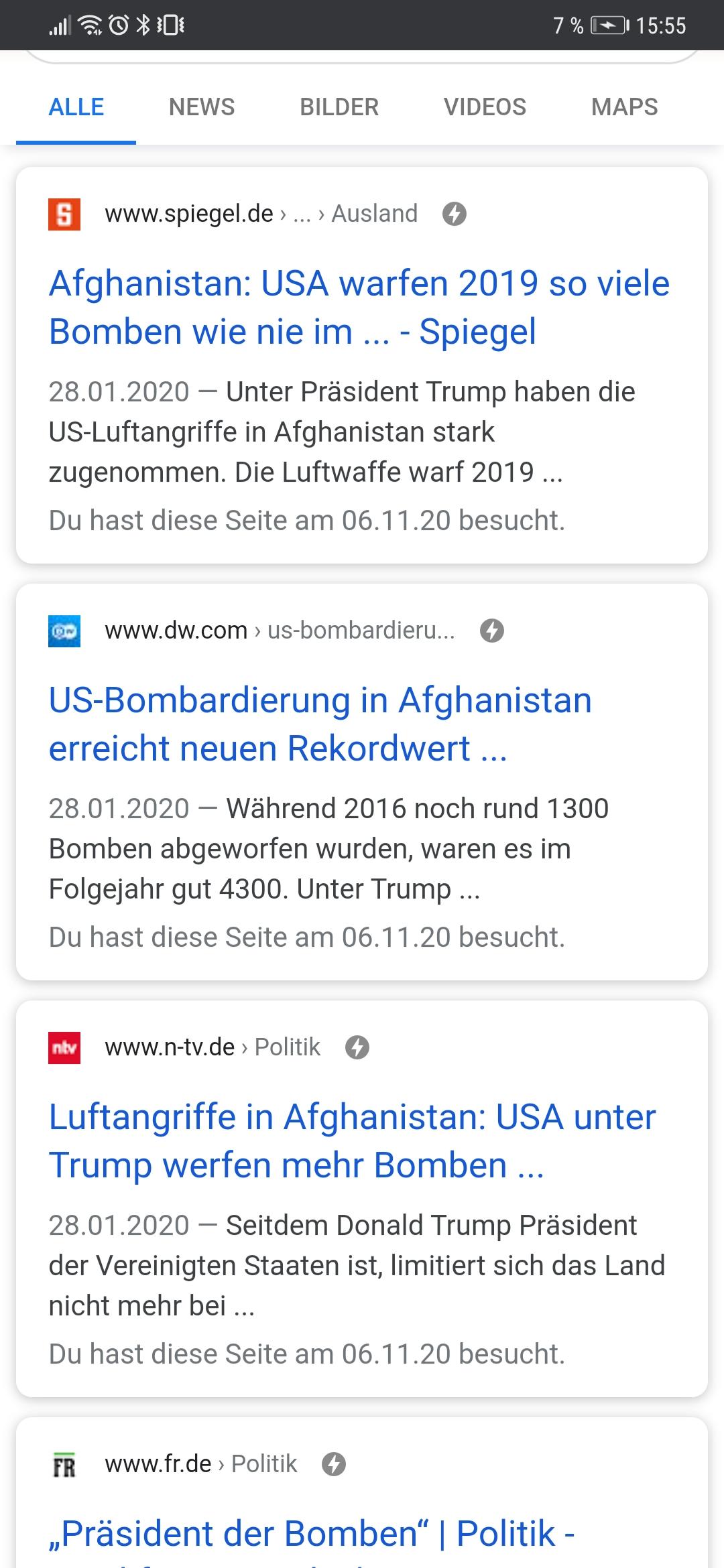Viewport: 724px width, 1568px height.
Task: Tap the www.fr.de Politik breadcrumb
Action: coord(201,1464)
